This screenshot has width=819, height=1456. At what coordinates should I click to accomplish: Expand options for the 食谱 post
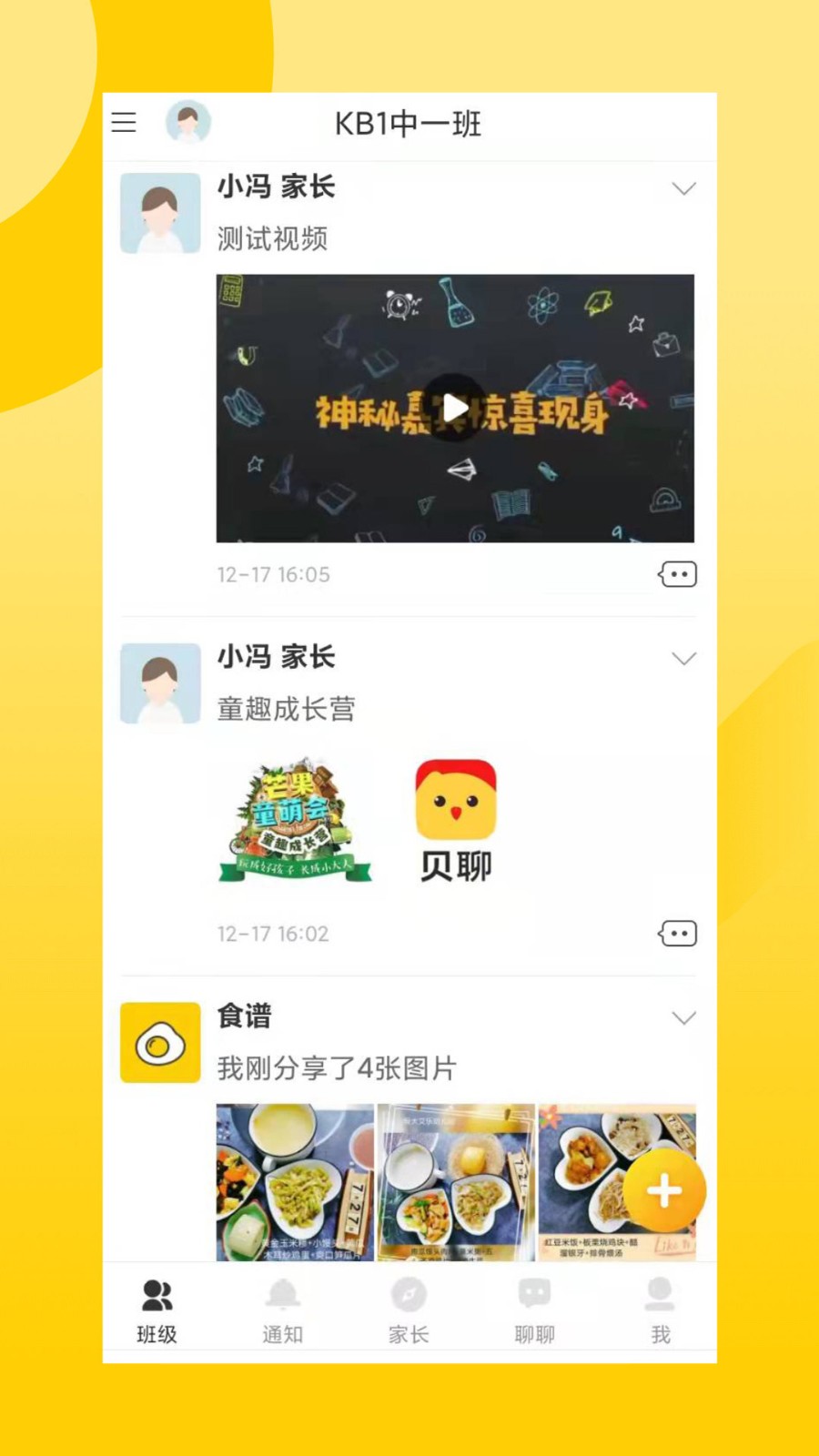[x=683, y=1018]
